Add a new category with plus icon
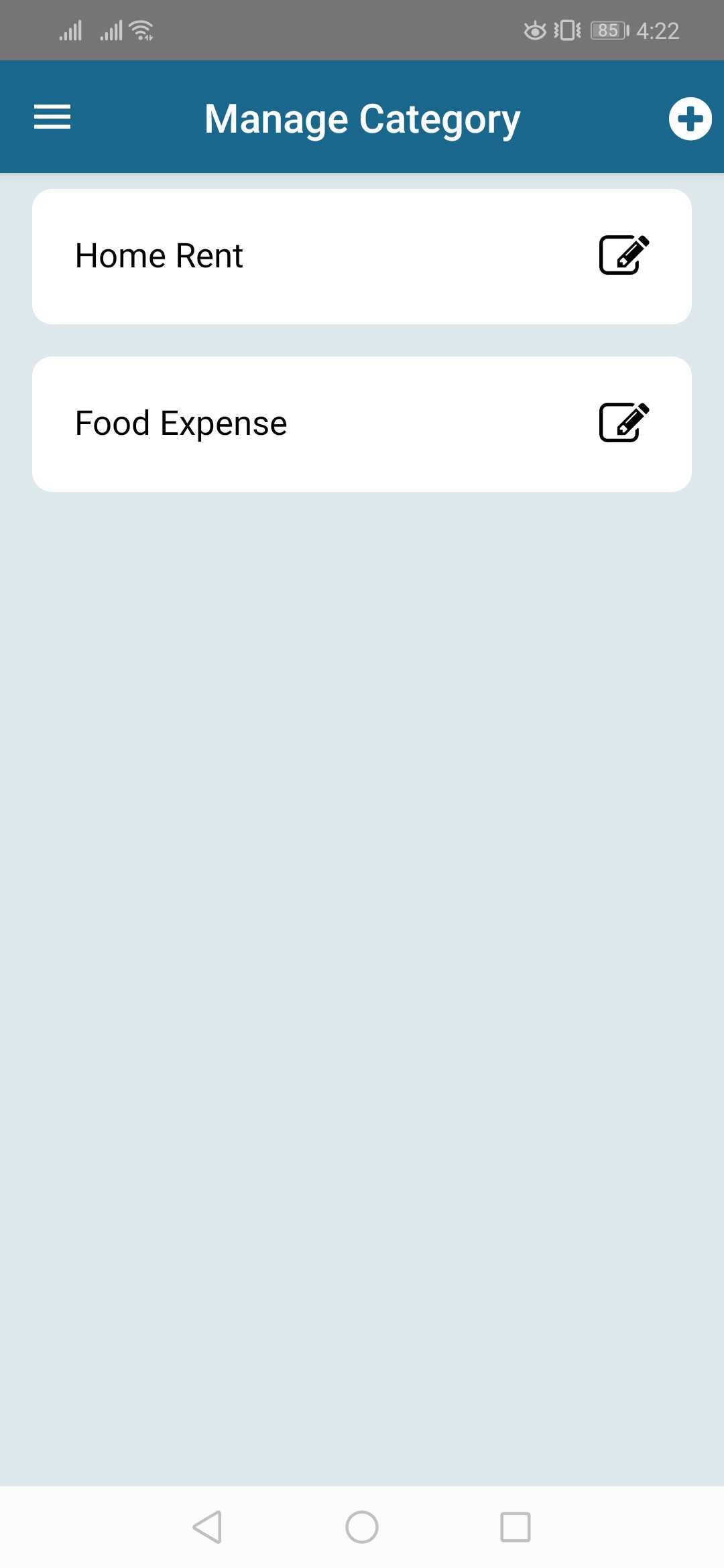Image resolution: width=724 pixels, height=1568 pixels. (x=690, y=119)
